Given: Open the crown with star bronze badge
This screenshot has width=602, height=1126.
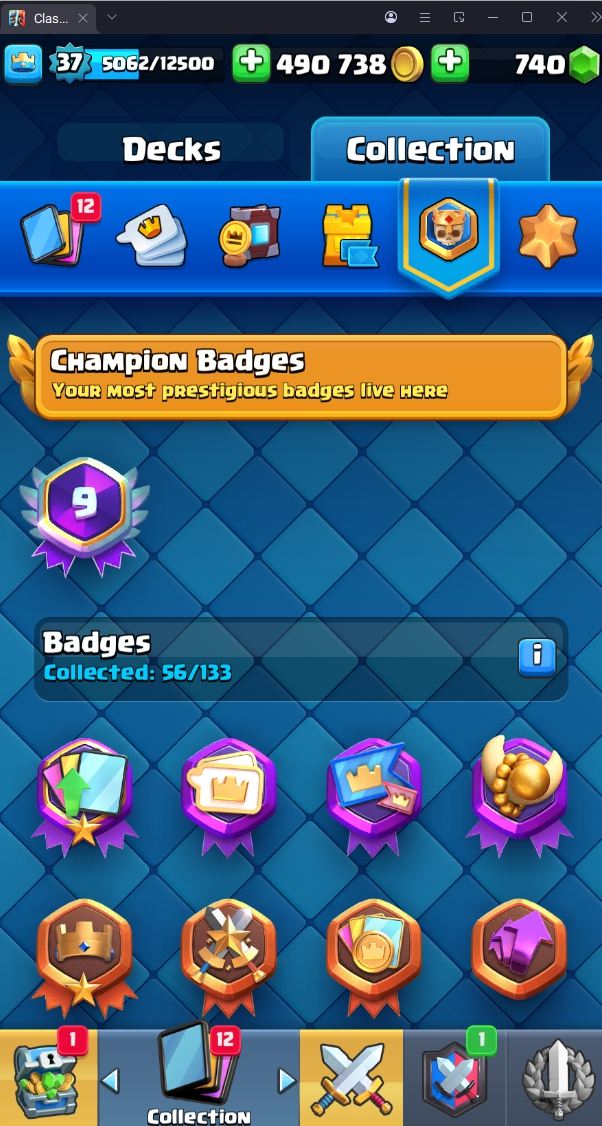Looking at the screenshot, I should (84, 950).
